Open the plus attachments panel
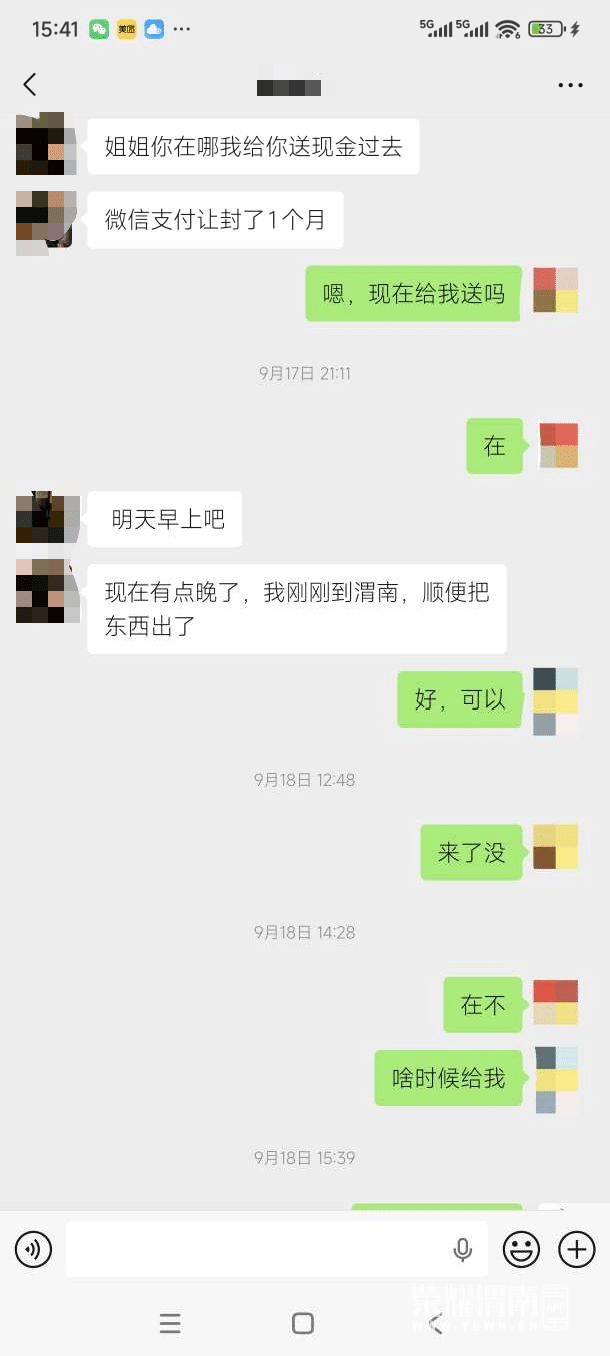This screenshot has width=610, height=1356. pyautogui.click(x=576, y=1249)
